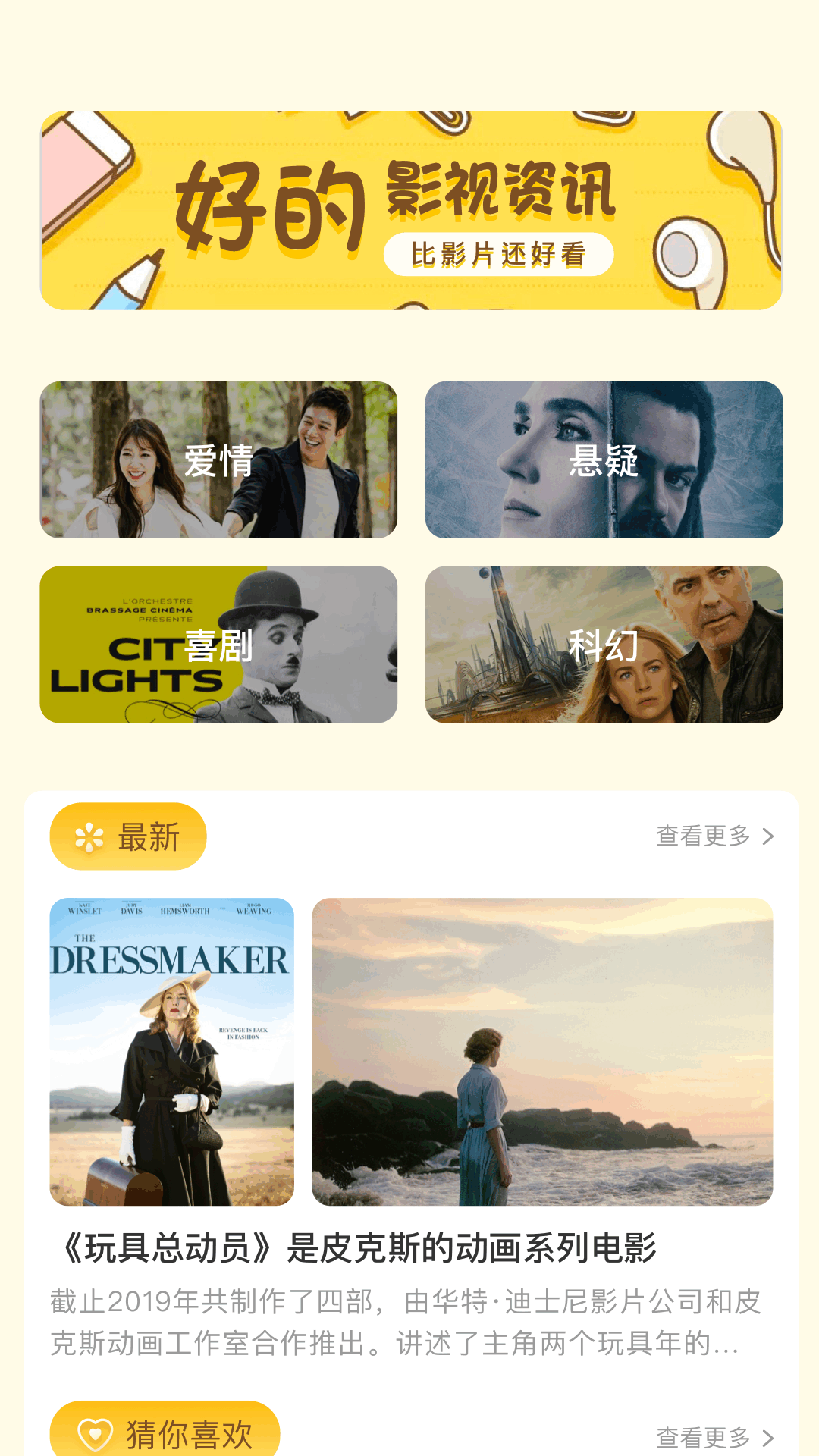Open the 爱情 category
Viewport: 819px width, 1456px height.
(218, 460)
